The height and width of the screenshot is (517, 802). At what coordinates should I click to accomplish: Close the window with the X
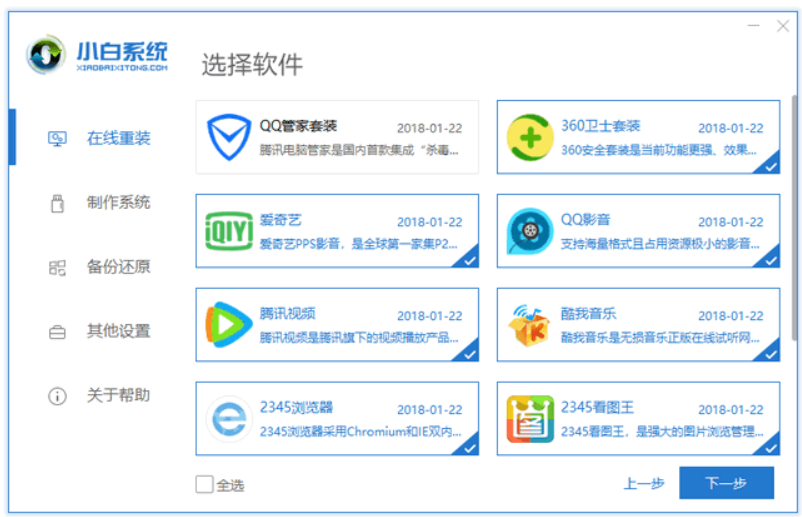(782, 27)
